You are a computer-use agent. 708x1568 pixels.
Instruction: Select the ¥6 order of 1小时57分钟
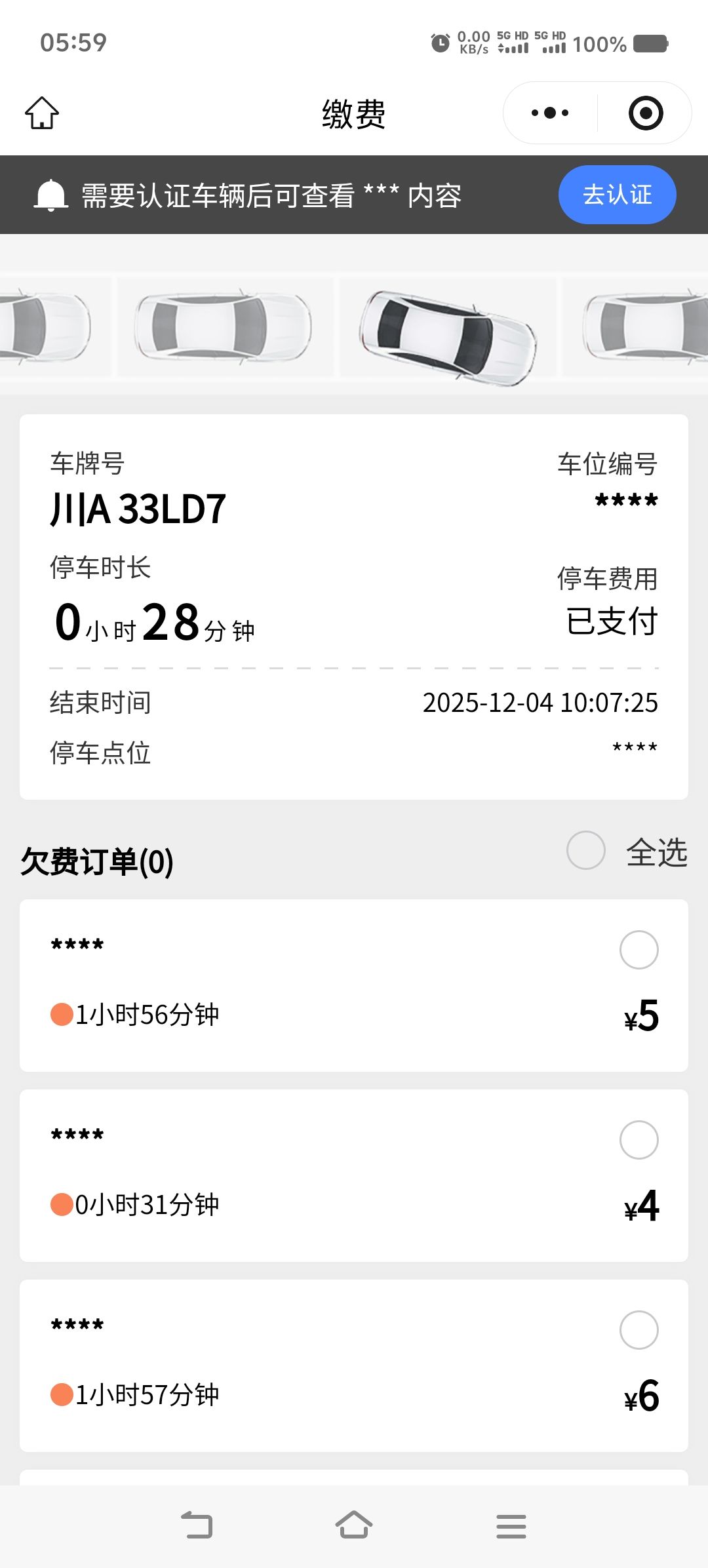click(x=639, y=1330)
